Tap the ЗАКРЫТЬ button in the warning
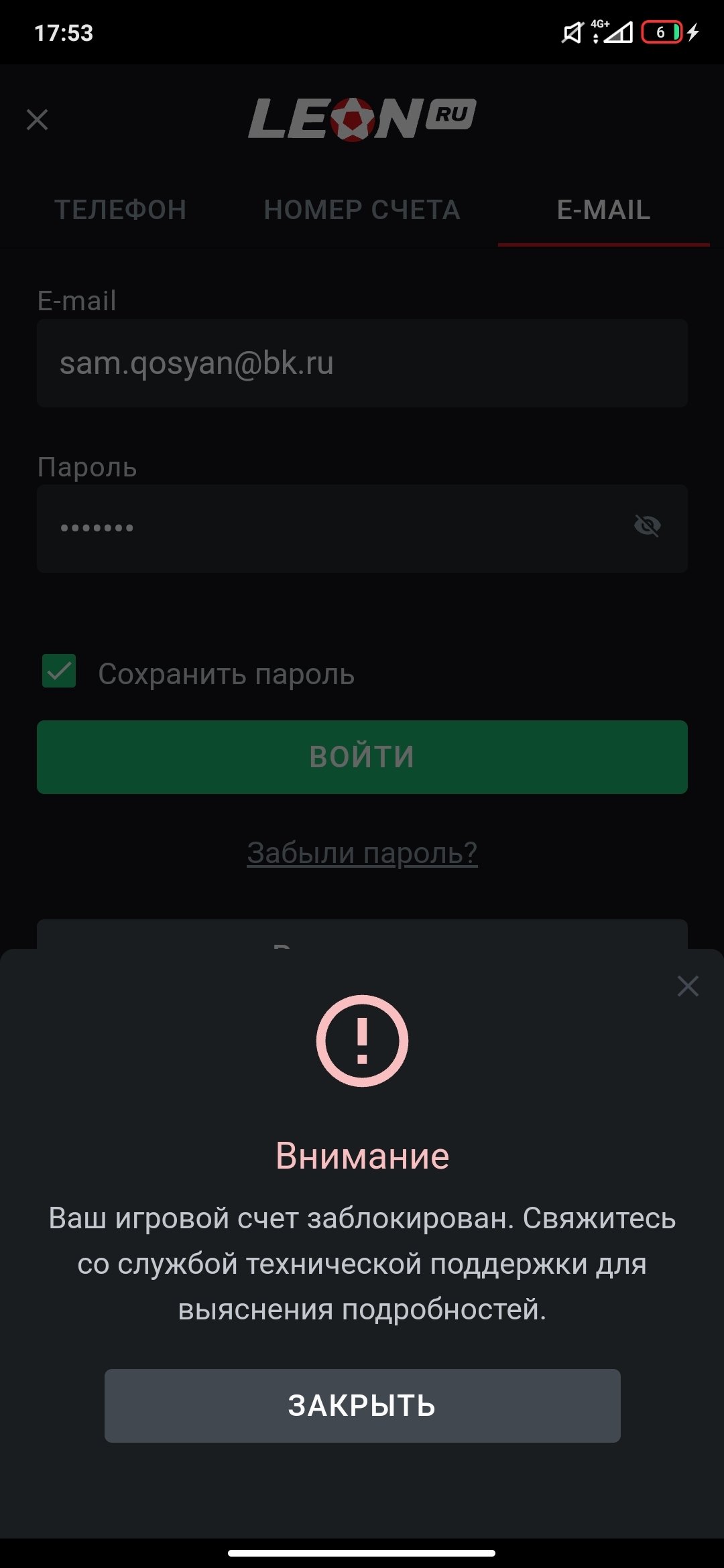Screen dimensions: 724x1568 coord(362,1405)
